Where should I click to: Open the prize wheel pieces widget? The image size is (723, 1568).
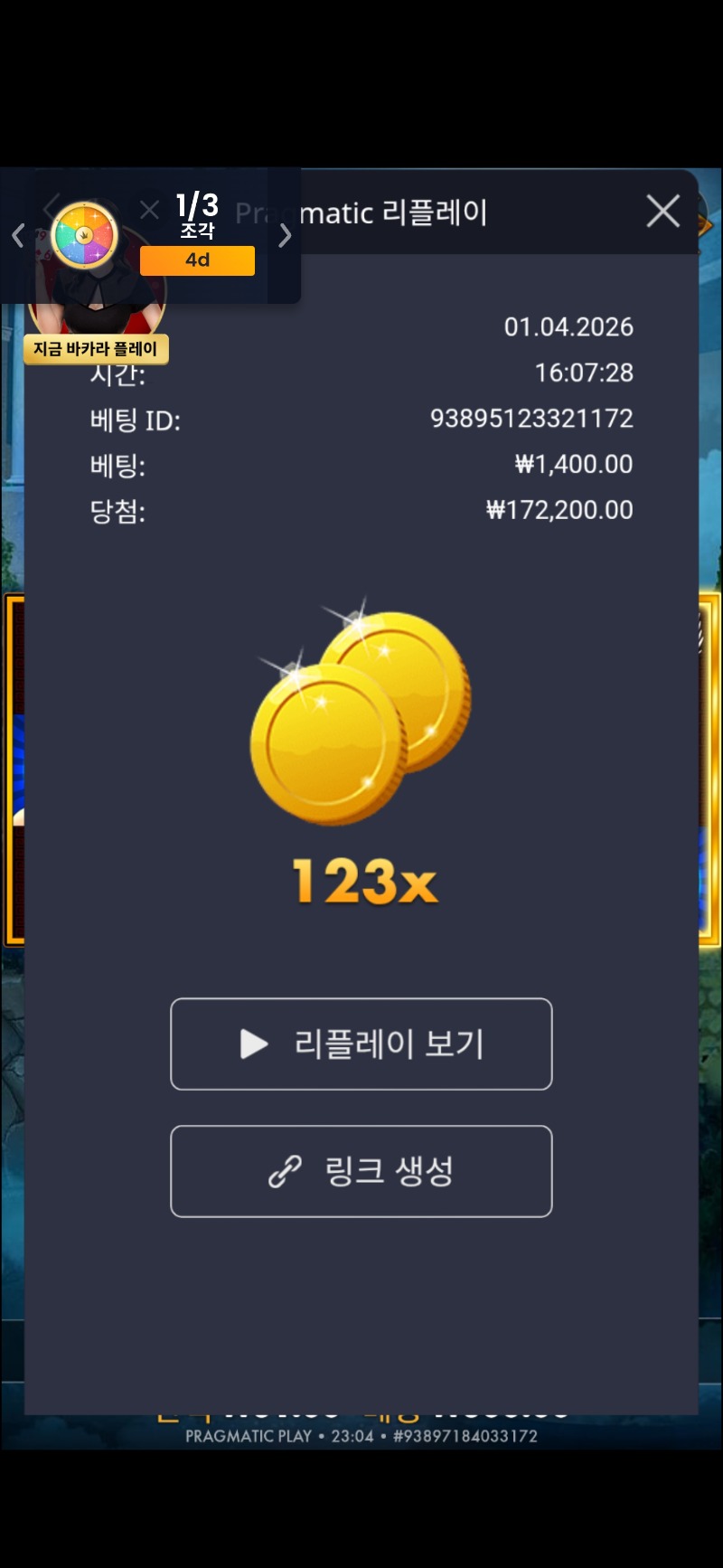[86, 235]
